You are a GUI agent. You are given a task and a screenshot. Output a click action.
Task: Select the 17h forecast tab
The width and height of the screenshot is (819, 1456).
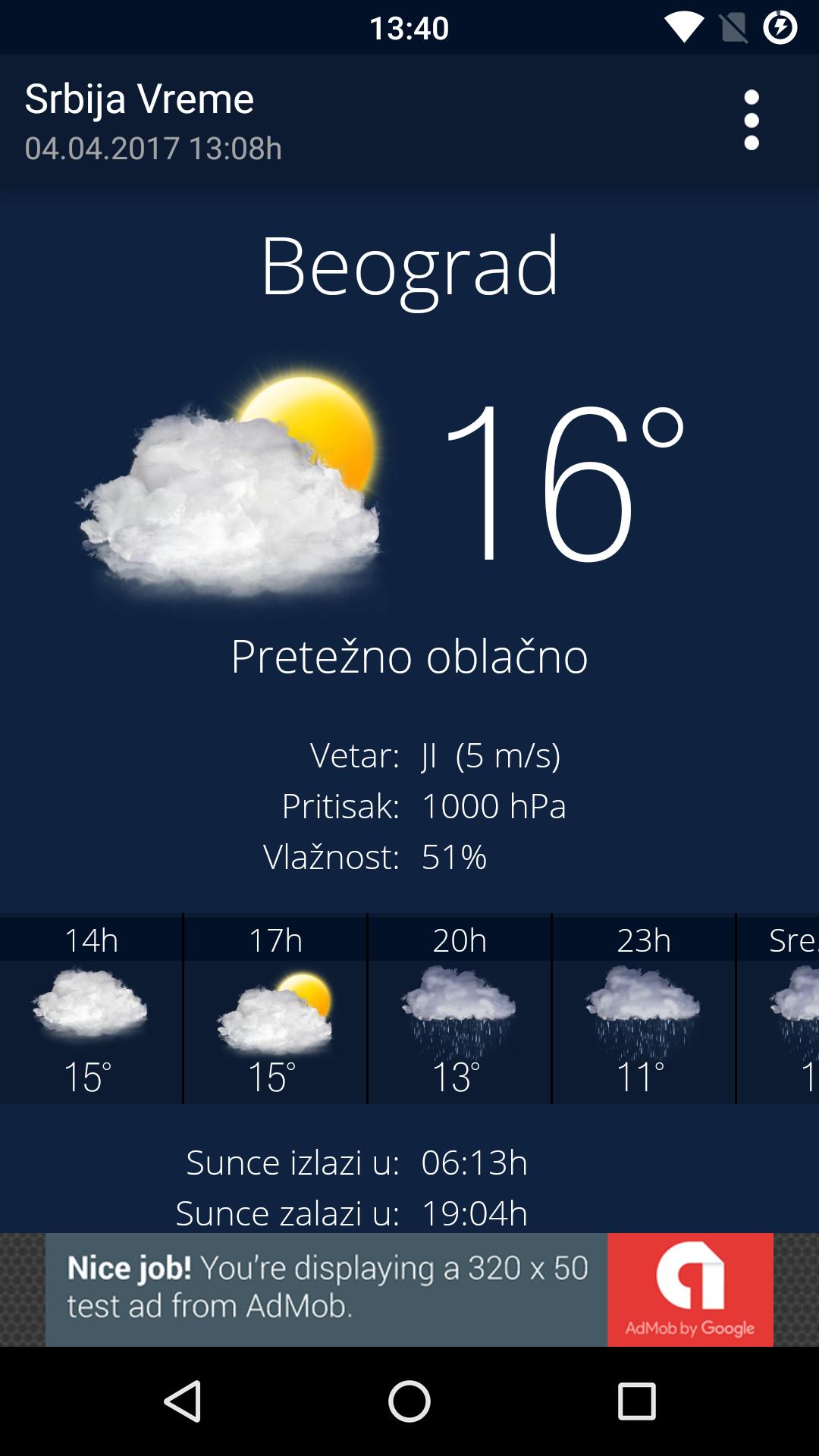click(277, 942)
